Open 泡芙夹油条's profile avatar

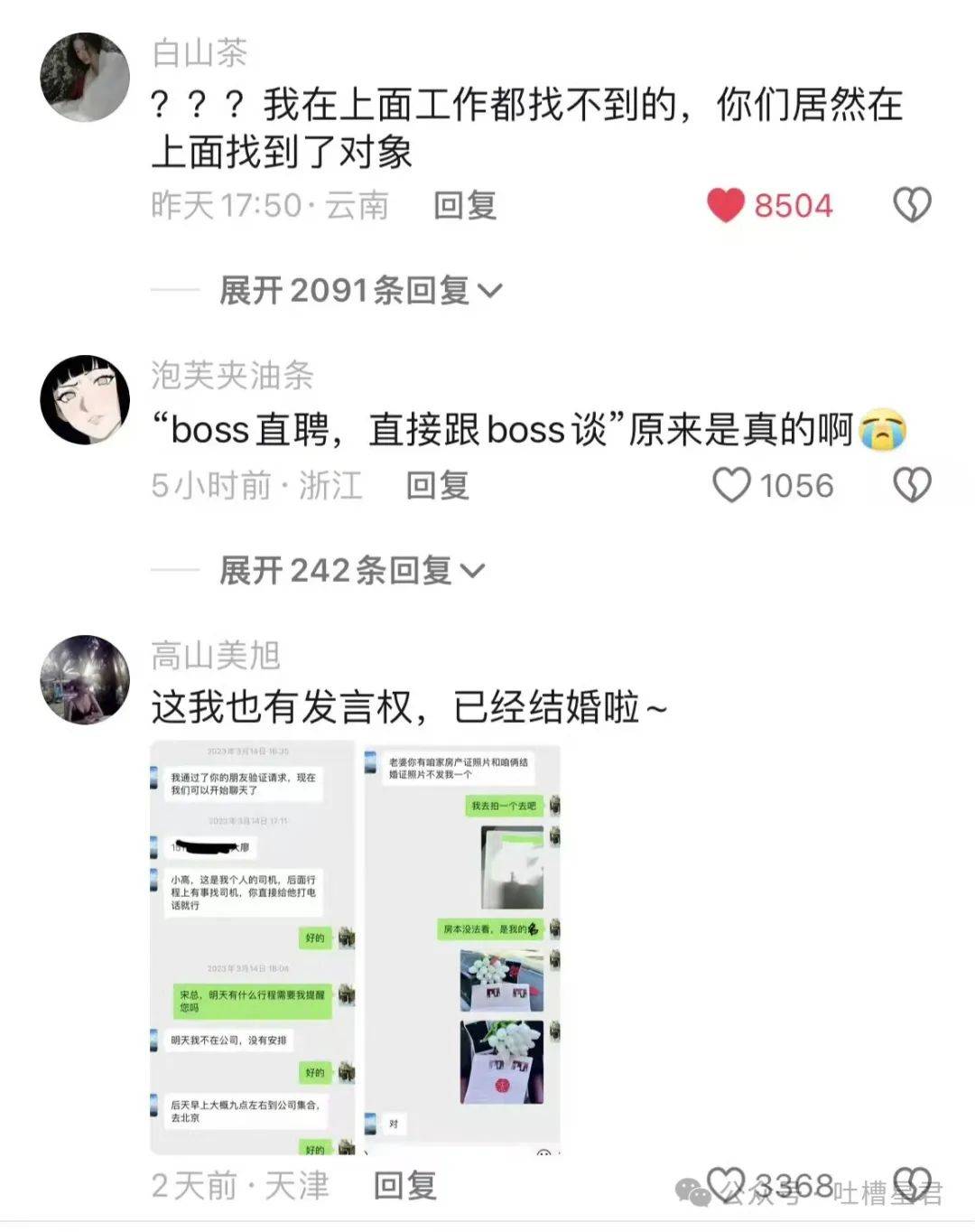[86, 399]
